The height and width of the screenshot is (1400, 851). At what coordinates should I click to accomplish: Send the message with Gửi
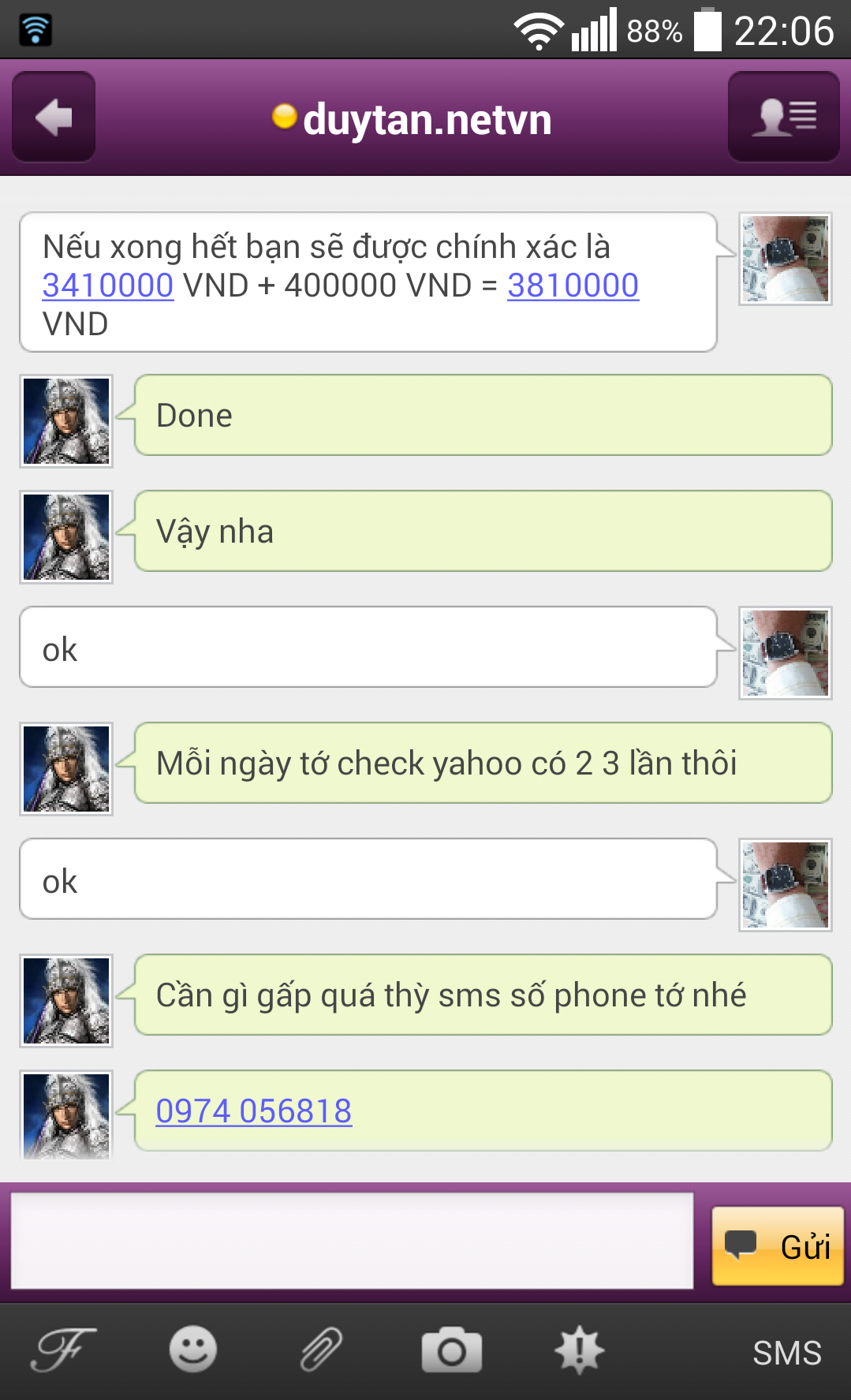point(777,1246)
